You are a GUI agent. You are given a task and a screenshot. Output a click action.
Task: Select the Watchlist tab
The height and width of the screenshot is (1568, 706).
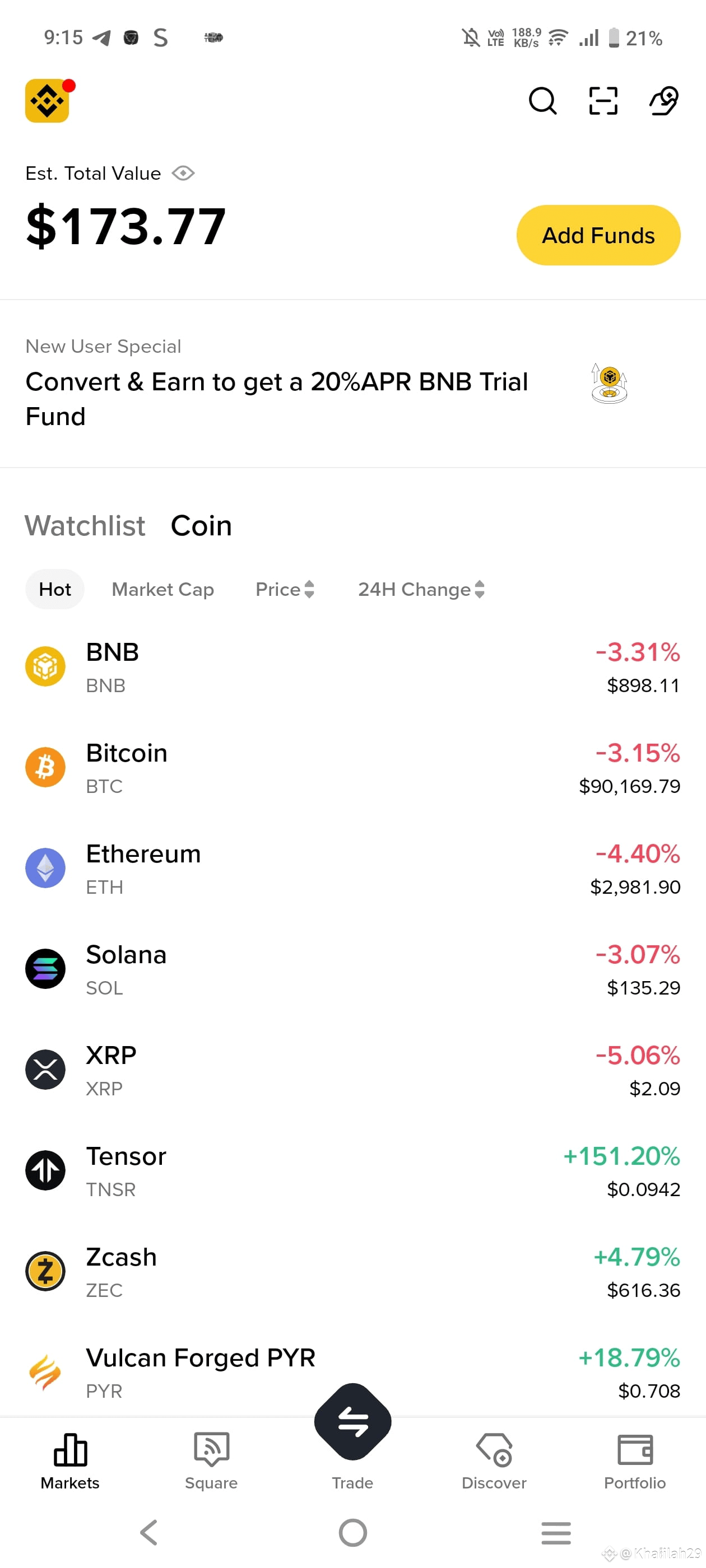[x=85, y=525]
